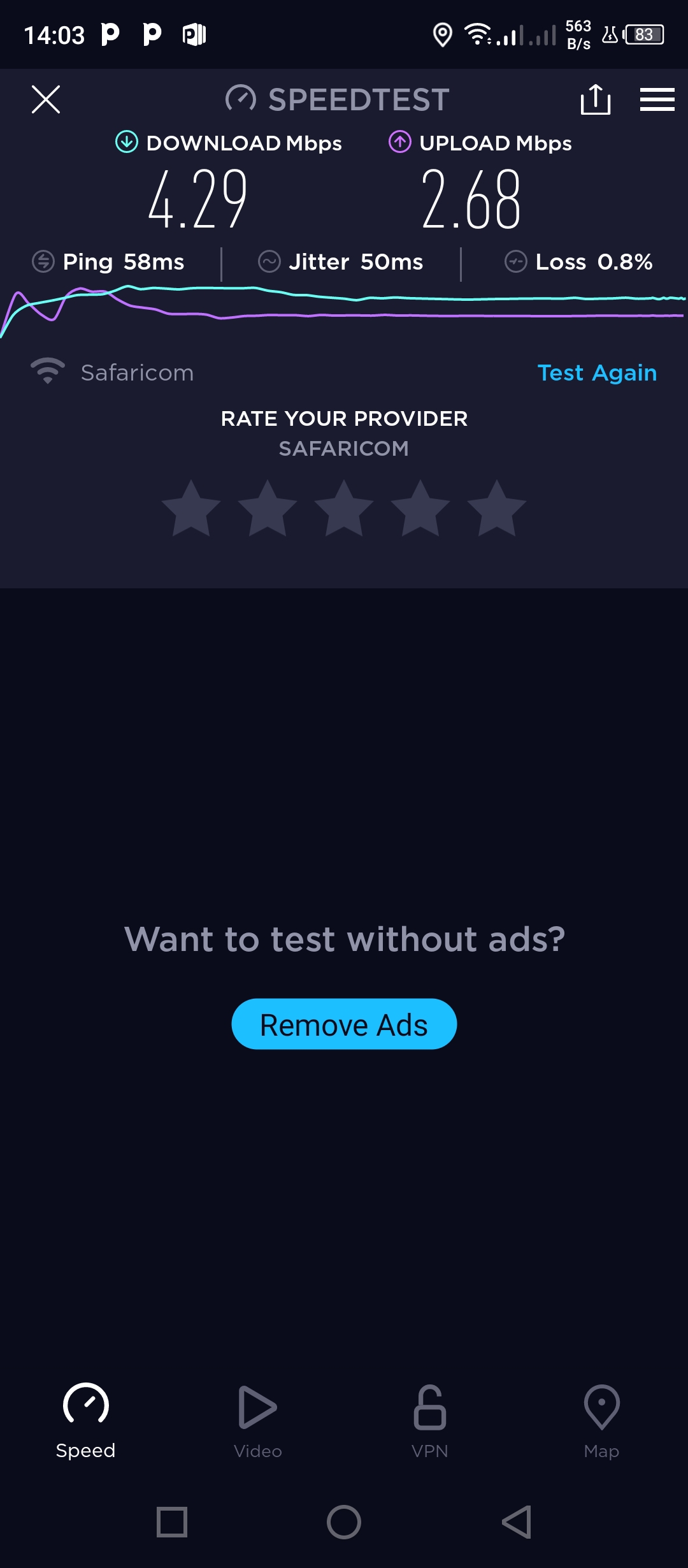This screenshot has height=1568, width=688.
Task: Give Safaricom a five star rating
Action: click(x=497, y=509)
